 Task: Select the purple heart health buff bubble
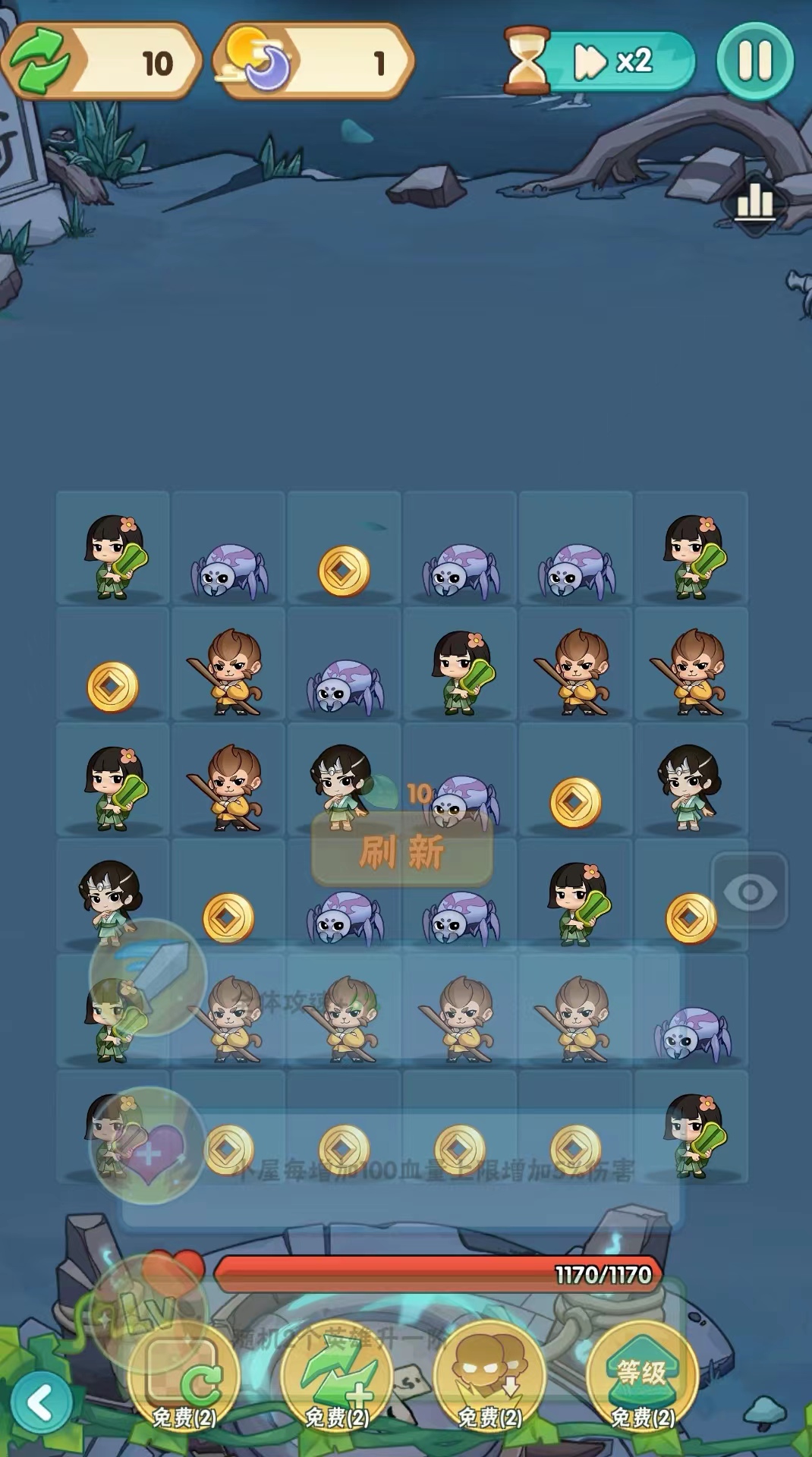click(148, 1146)
